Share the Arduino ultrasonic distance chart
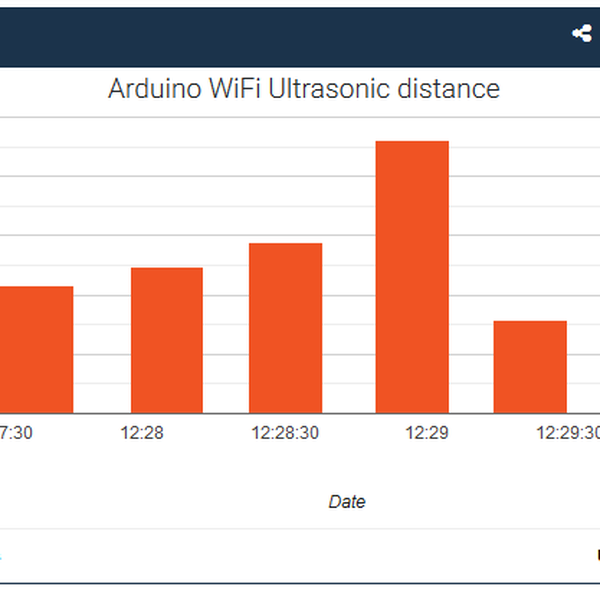600x600 pixels. 582,33
